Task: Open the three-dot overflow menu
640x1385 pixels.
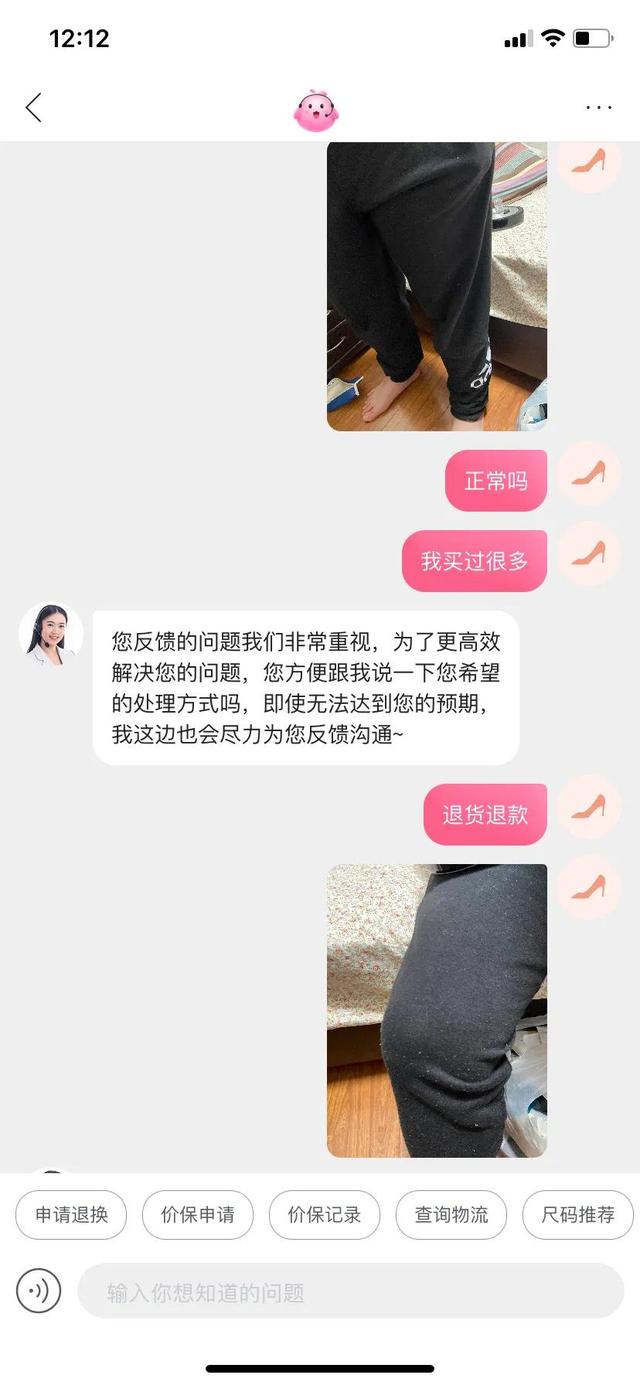Action: (599, 108)
